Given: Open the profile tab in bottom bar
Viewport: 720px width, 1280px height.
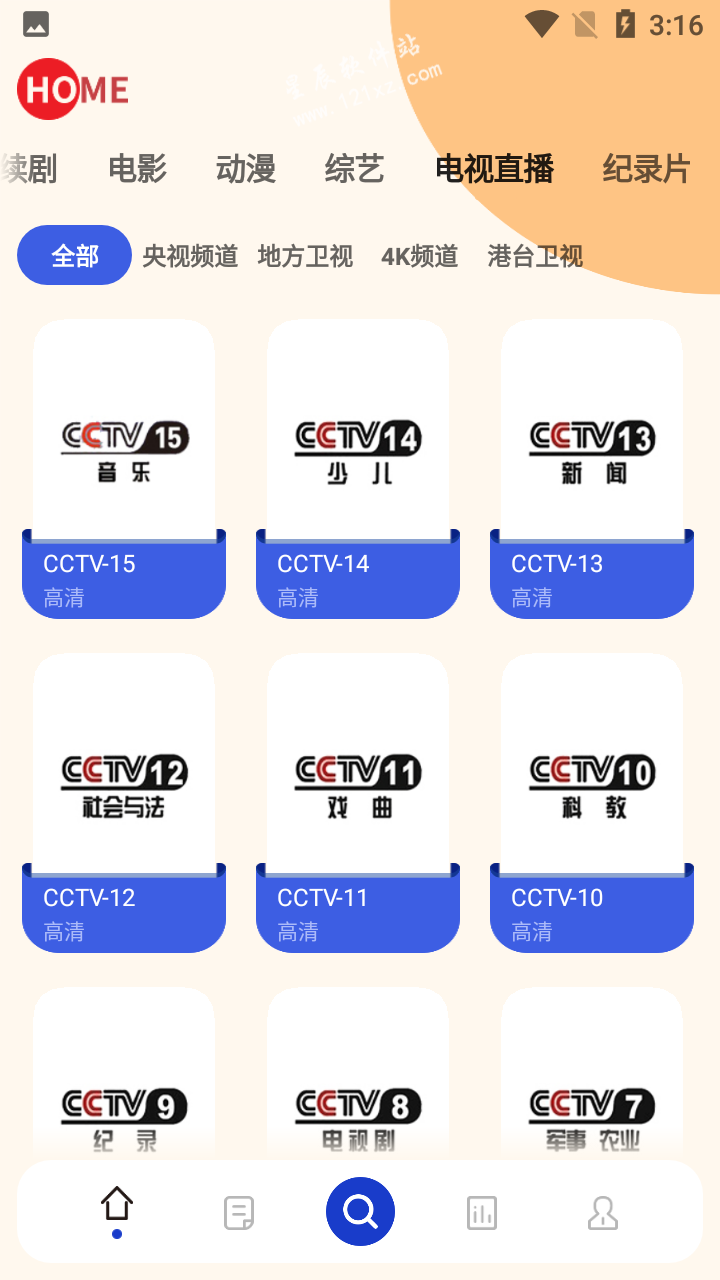Looking at the screenshot, I should pos(602,1213).
